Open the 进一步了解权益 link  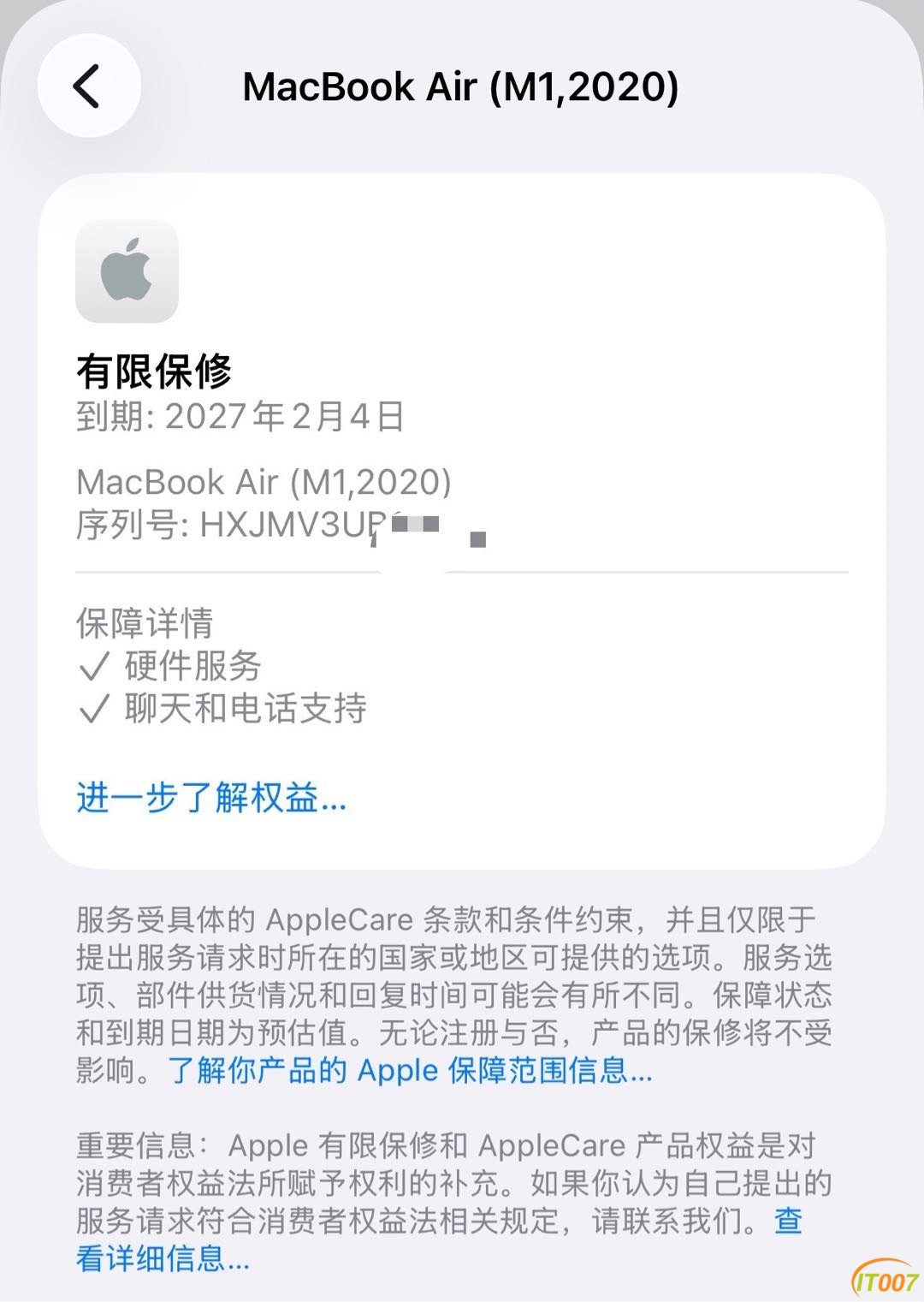click(x=210, y=798)
